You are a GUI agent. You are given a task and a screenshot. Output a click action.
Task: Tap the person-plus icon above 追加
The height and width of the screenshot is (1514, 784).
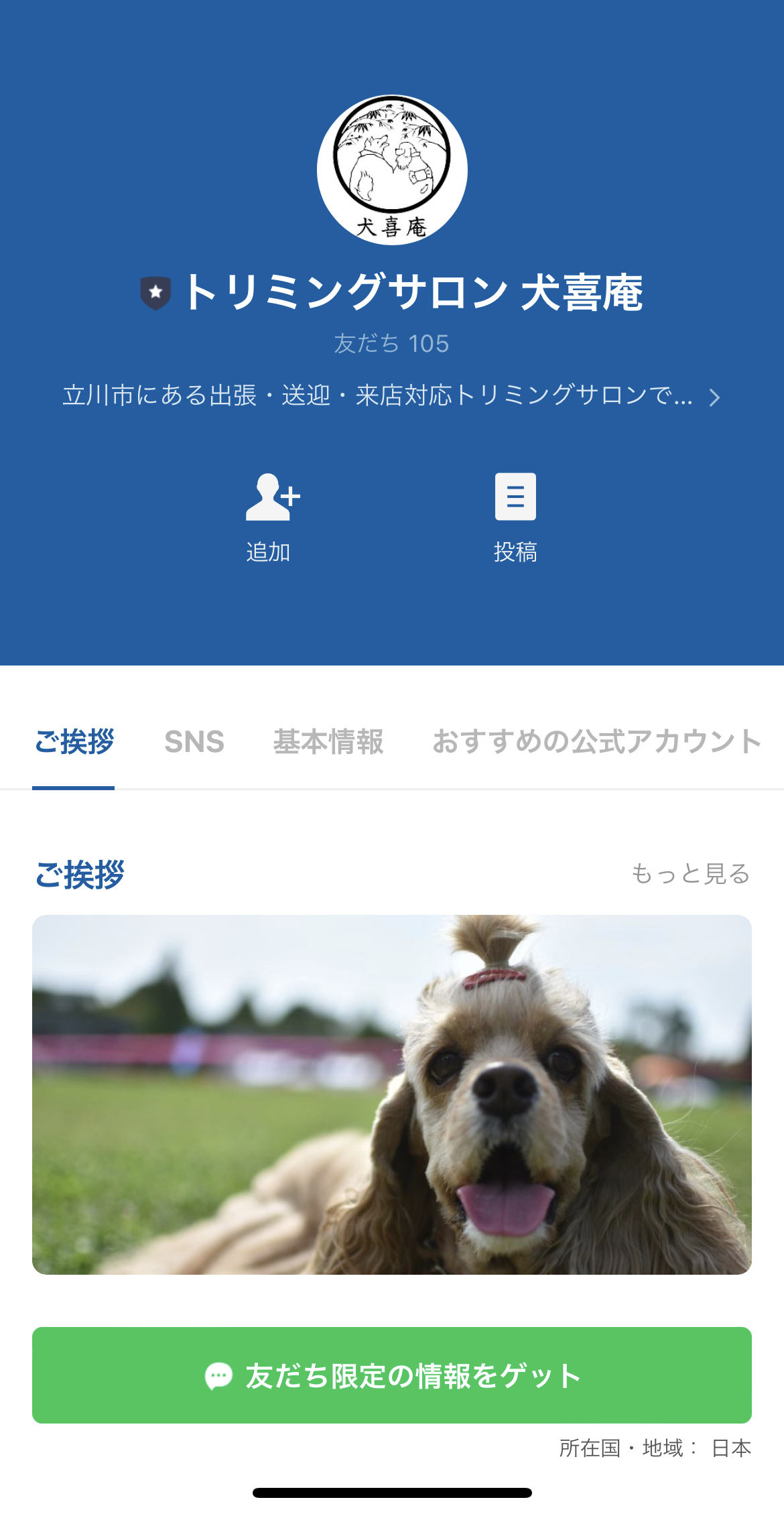[x=270, y=497]
